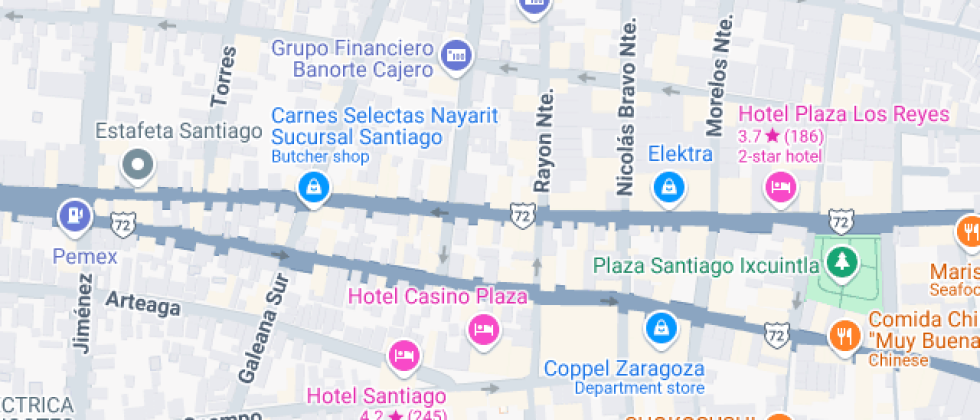
Task: Select the Estafeta Santiago map marker
Action: coord(134,165)
